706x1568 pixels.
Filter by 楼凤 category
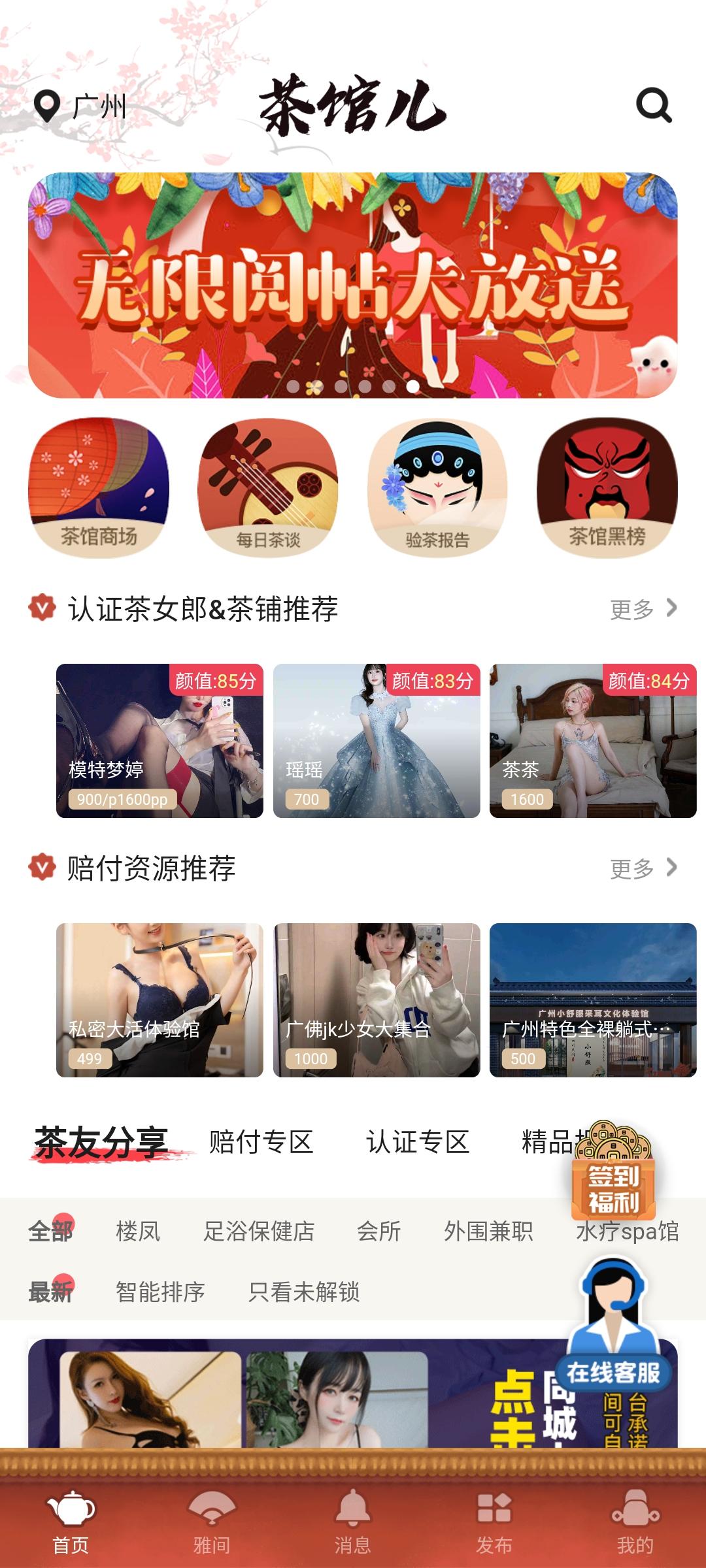tap(138, 1231)
